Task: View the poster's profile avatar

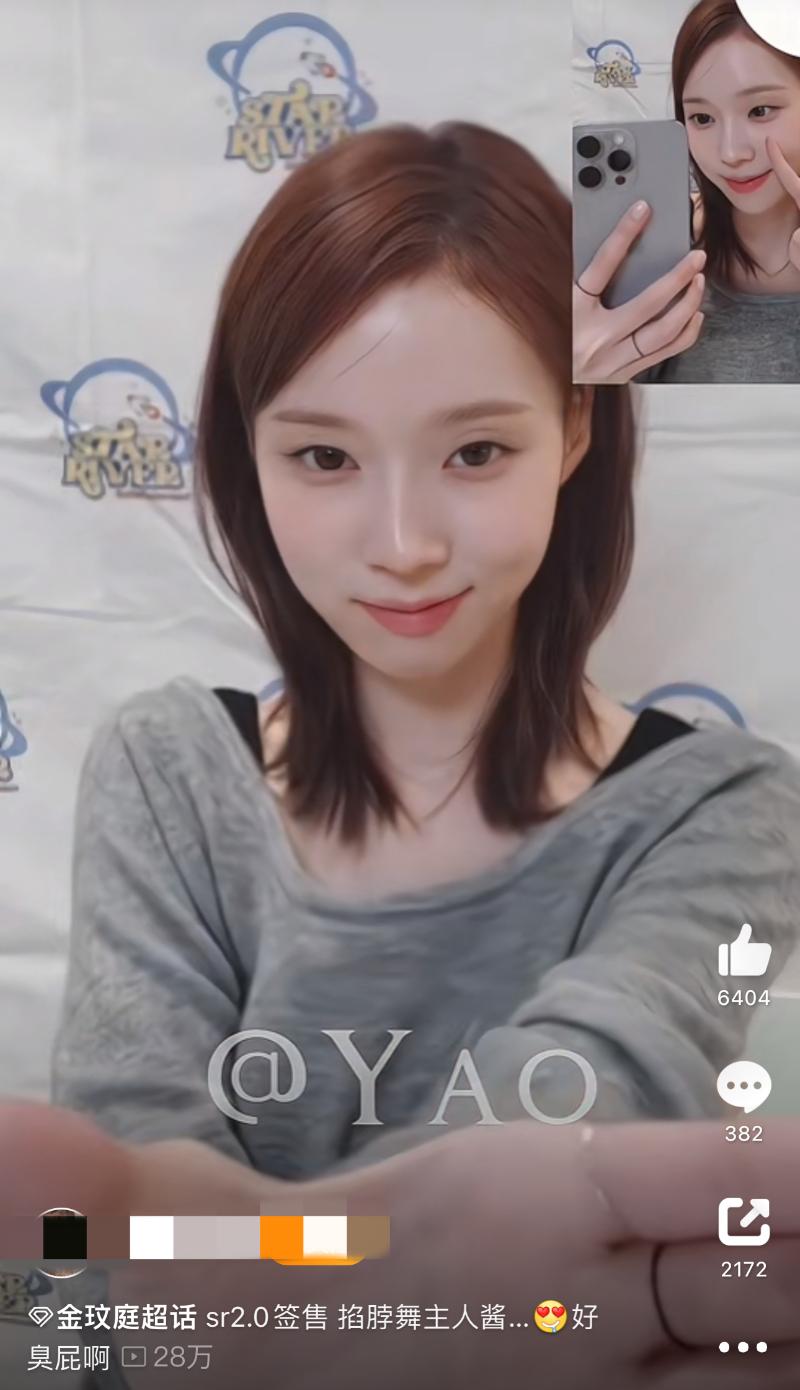Action: [x=62, y=1241]
